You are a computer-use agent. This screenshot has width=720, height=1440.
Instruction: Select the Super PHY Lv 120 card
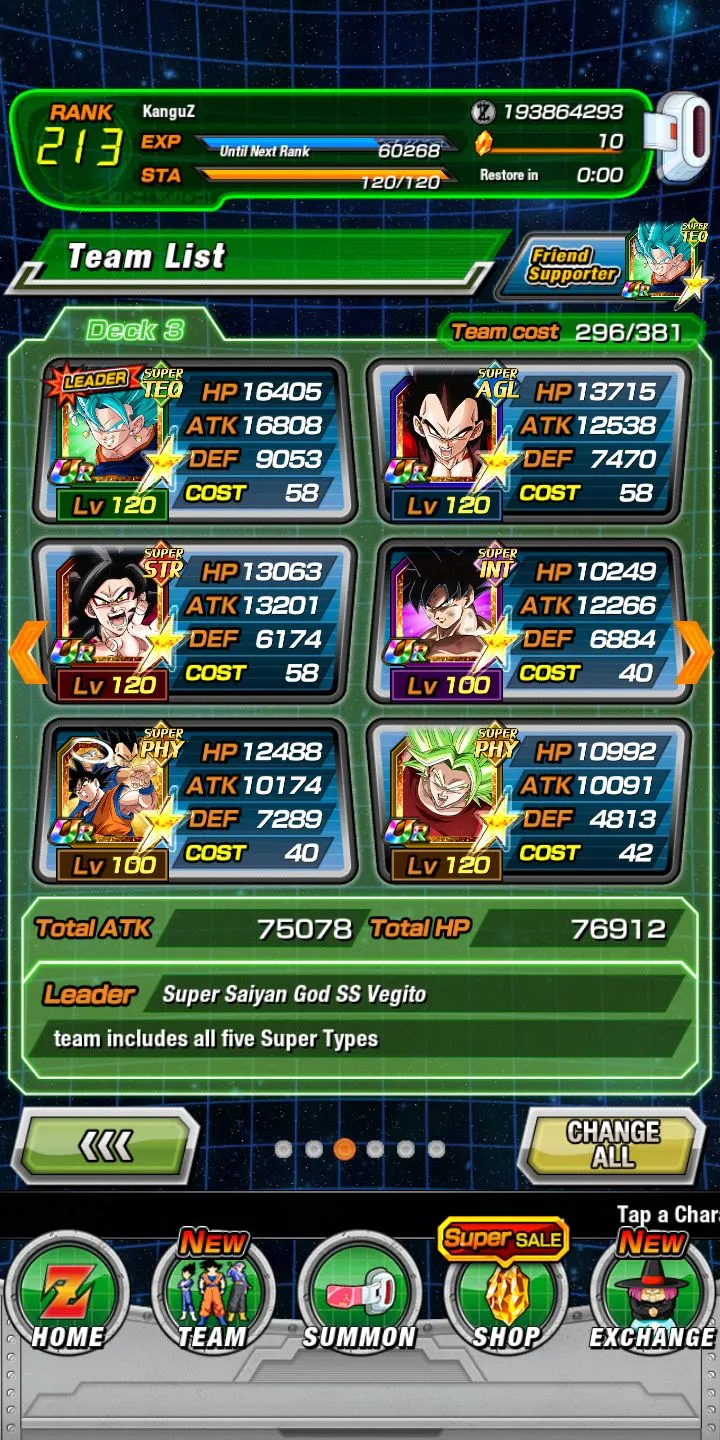coord(528,801)
